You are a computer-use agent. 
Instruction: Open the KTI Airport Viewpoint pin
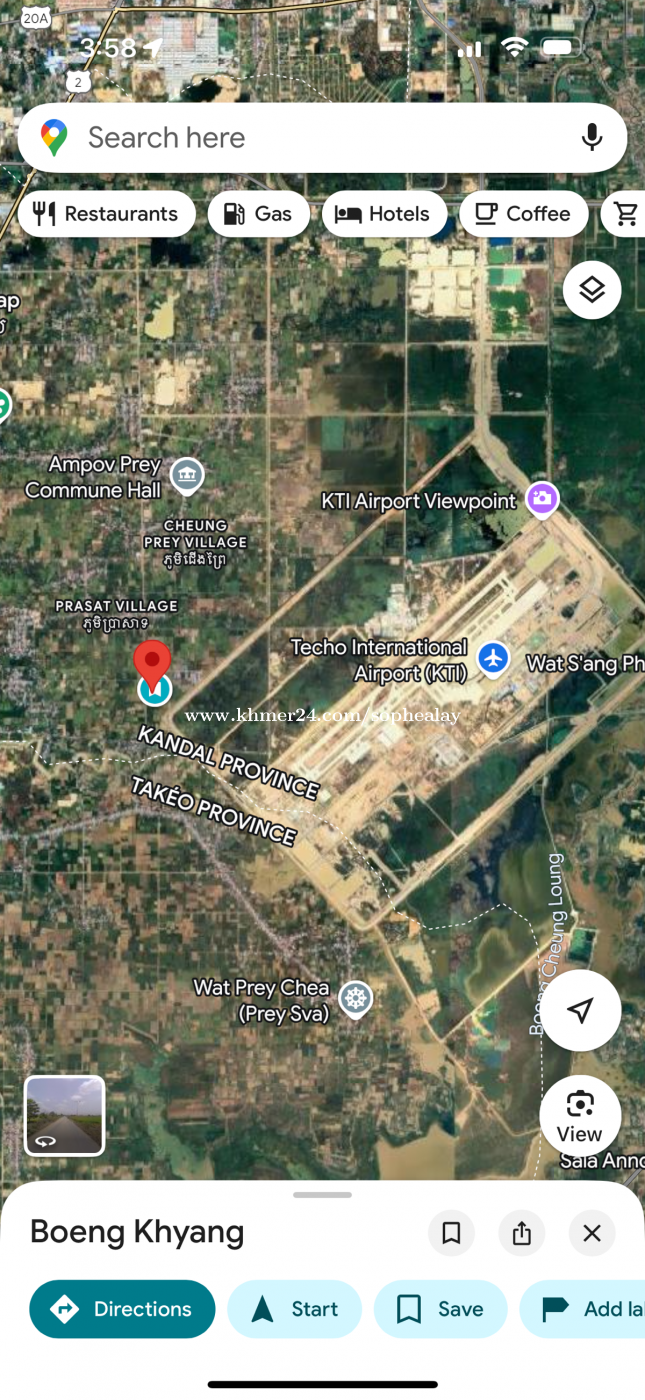pyautogui.click(x=542, y=498)
